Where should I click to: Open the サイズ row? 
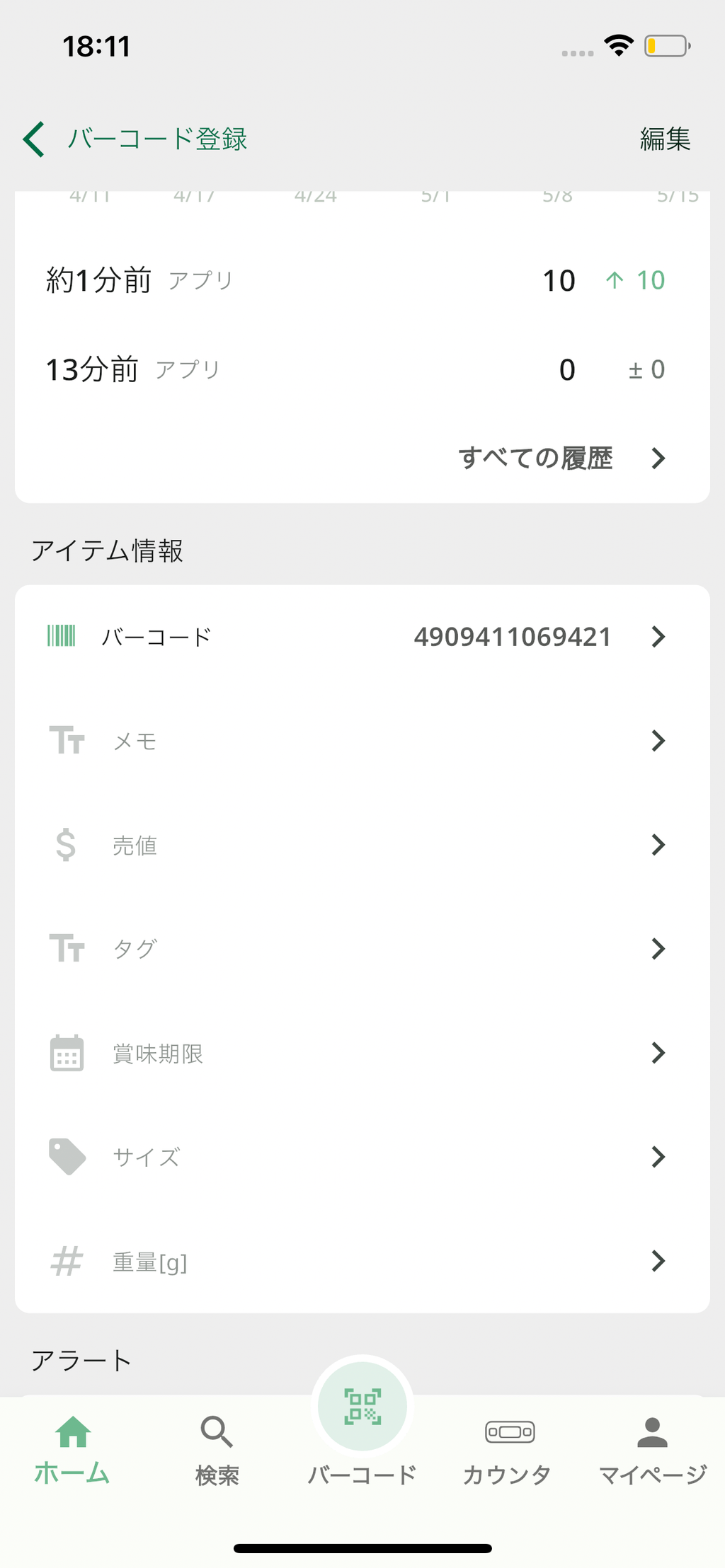tap(362, 1157)
